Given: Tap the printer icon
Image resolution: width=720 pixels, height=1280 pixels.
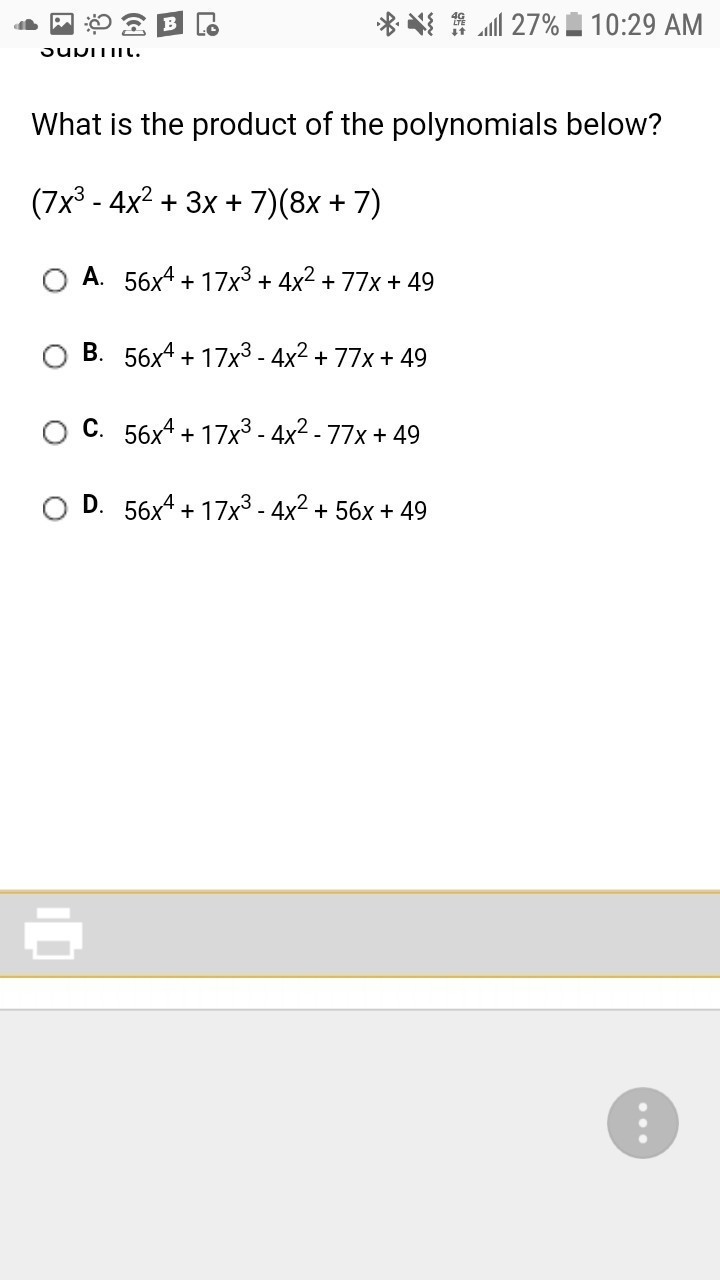Looking at the screenshot, I should tap(53, 933).
